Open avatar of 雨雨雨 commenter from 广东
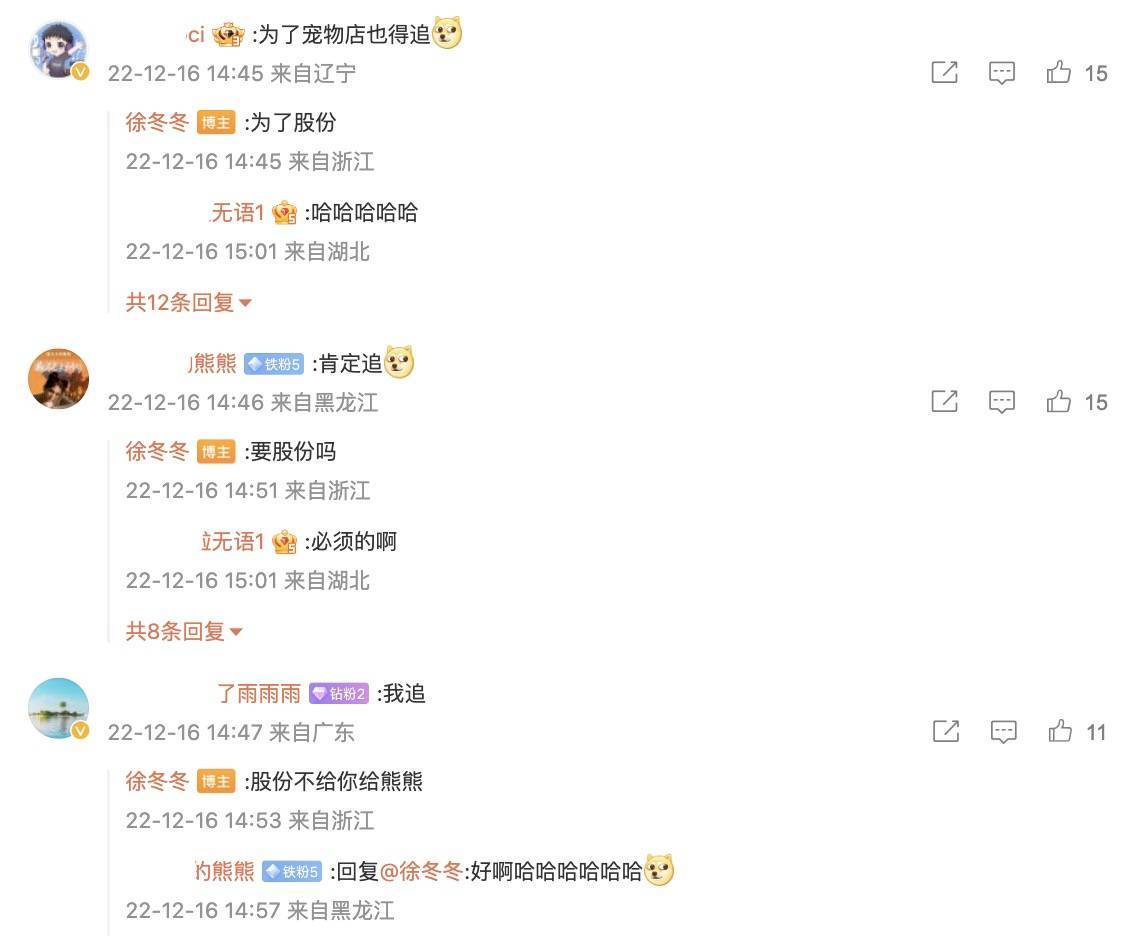This screenshot has width=1140, height=936. click(59, 709)
